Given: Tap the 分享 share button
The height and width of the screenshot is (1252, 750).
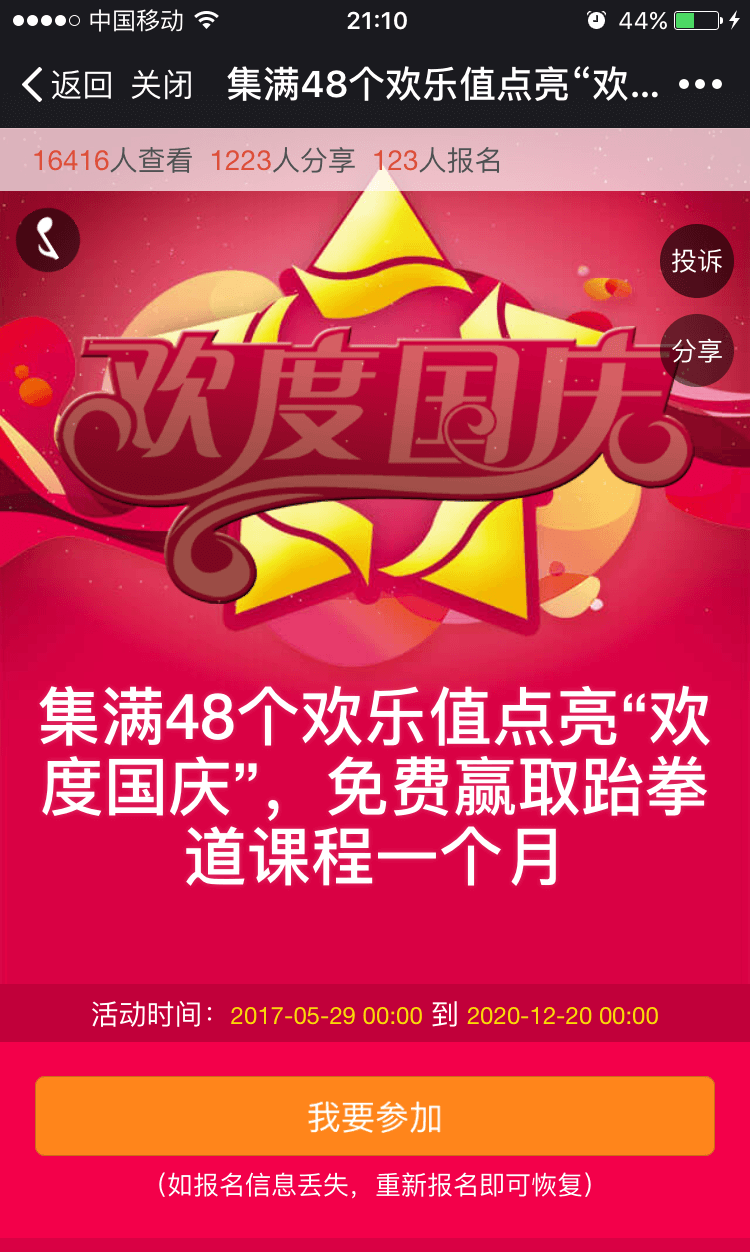Looking at the screenshot, I should click(x=697, y=351).
